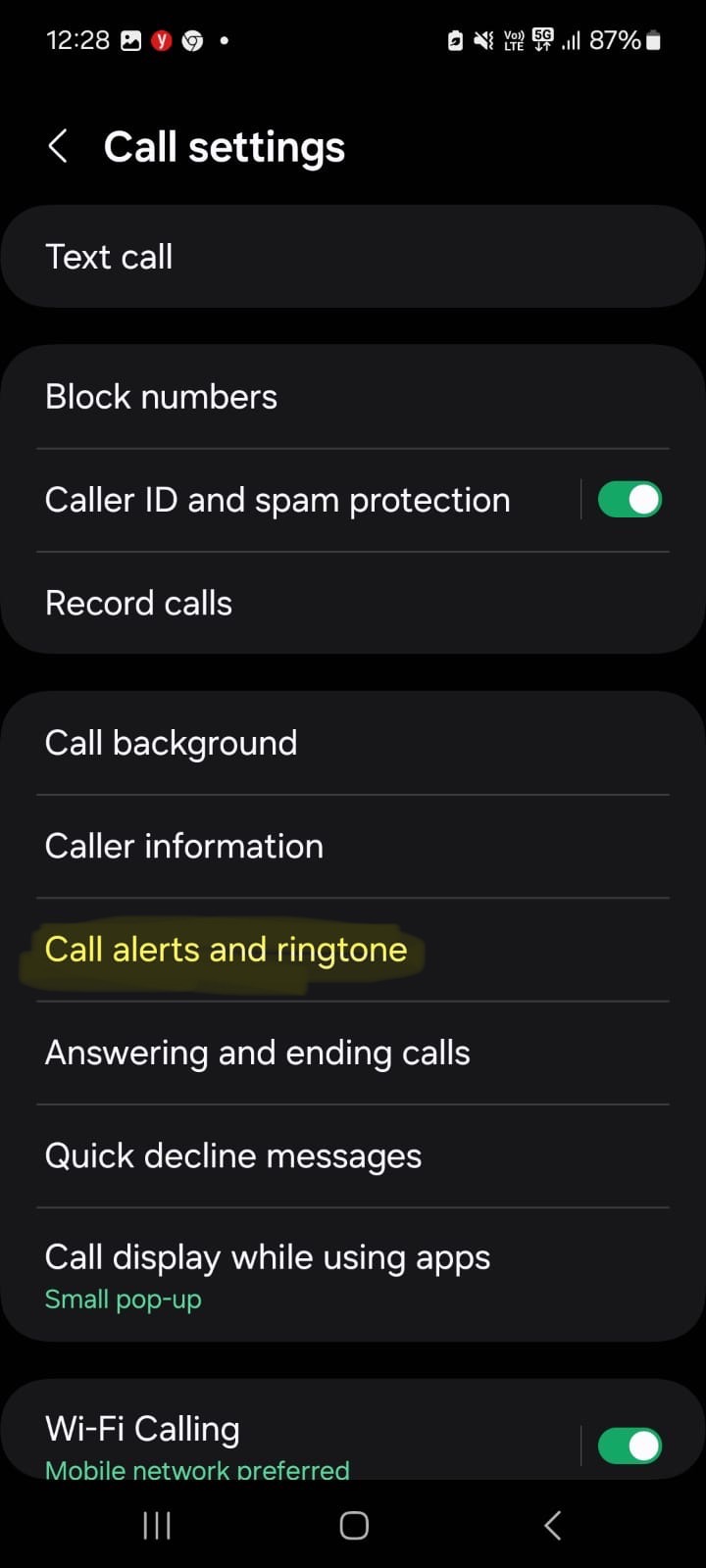Image resolution: width=706 pixels, height=1568 pixels.
Task: Open Call background options
Action: coord(353,743)
